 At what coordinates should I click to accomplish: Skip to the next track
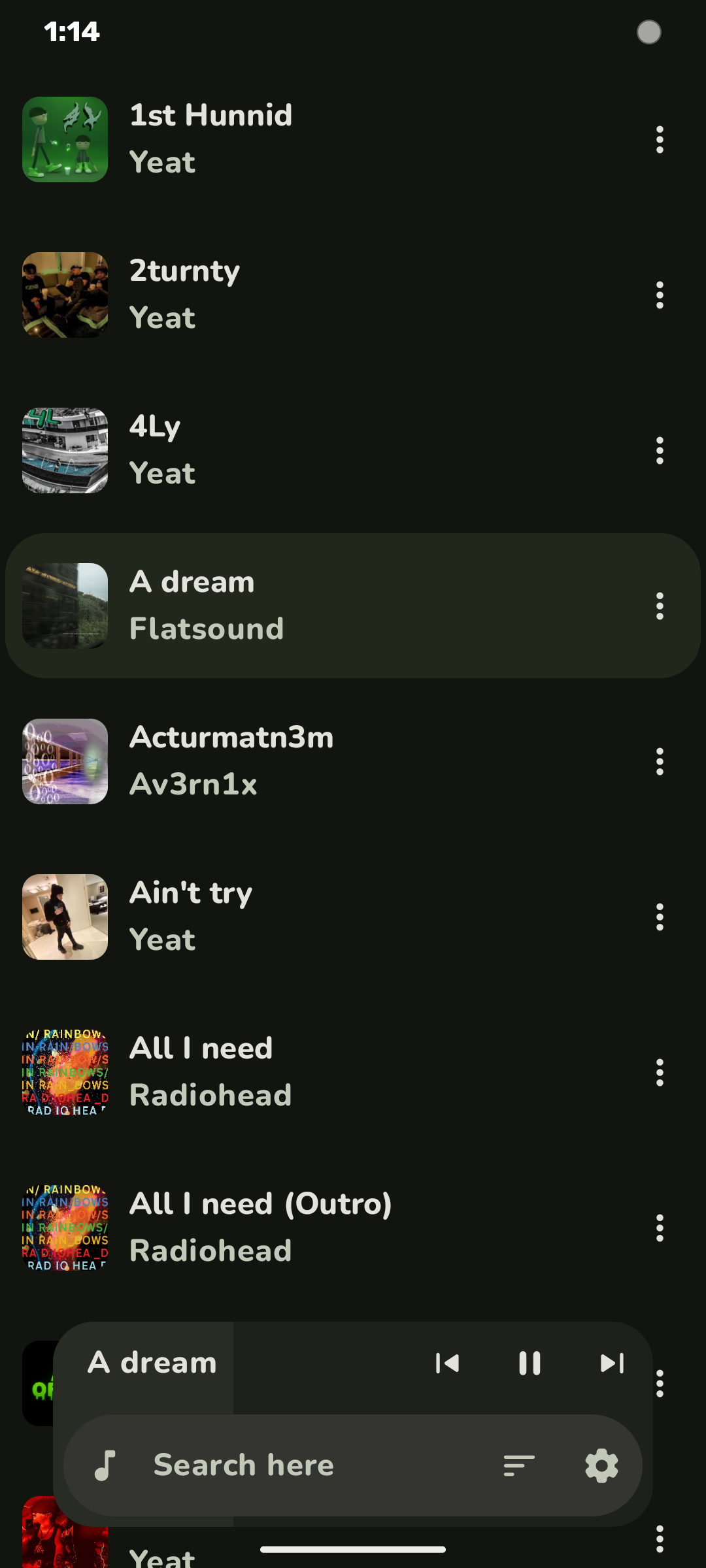612,1364
